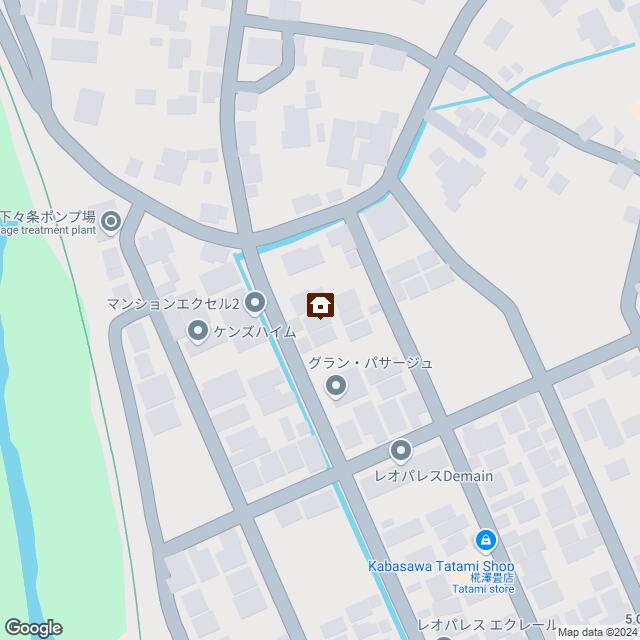Tap the brown house marker
This screenshot has width=640, height=640.
click(320, 305)
